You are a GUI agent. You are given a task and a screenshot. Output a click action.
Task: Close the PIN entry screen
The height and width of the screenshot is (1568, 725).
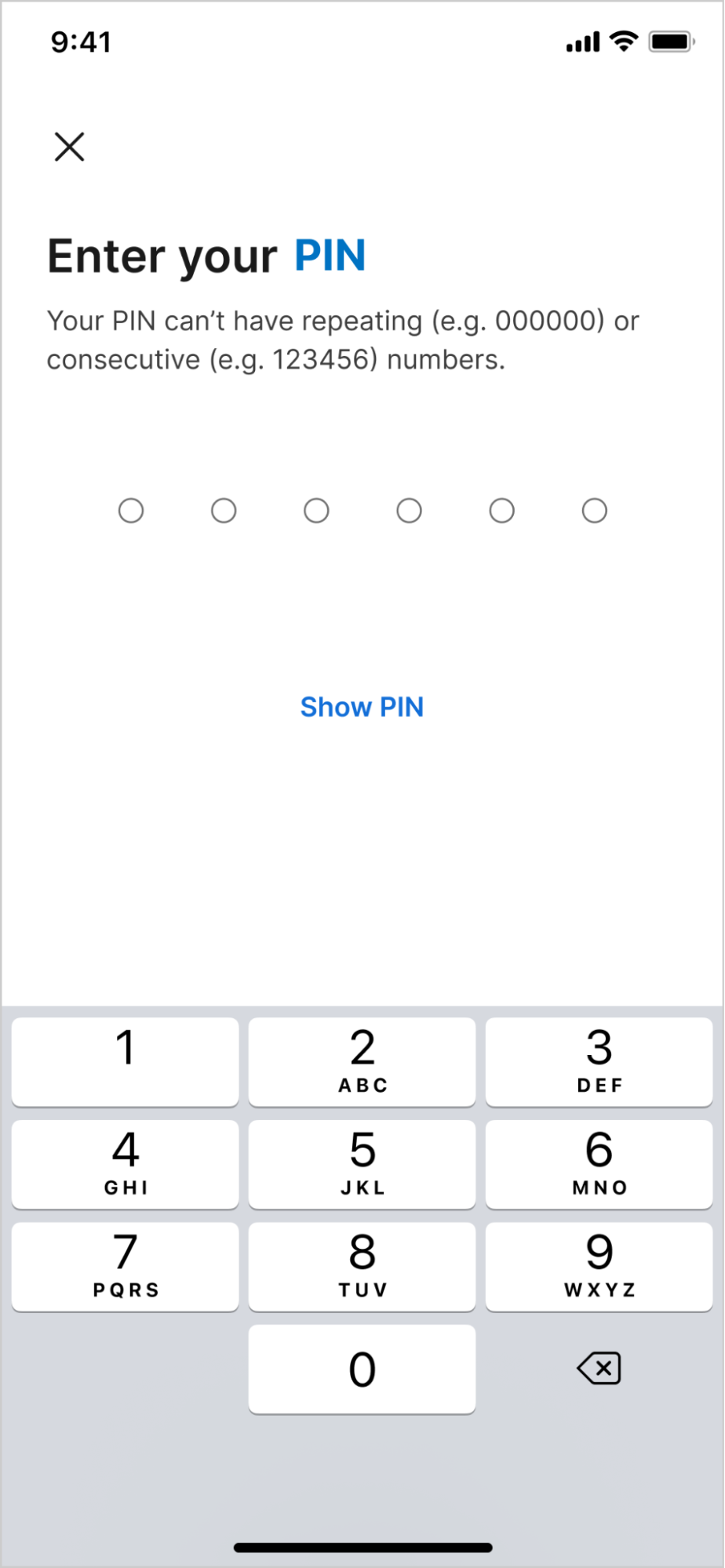pyautogui.click(x=69, y=147)
